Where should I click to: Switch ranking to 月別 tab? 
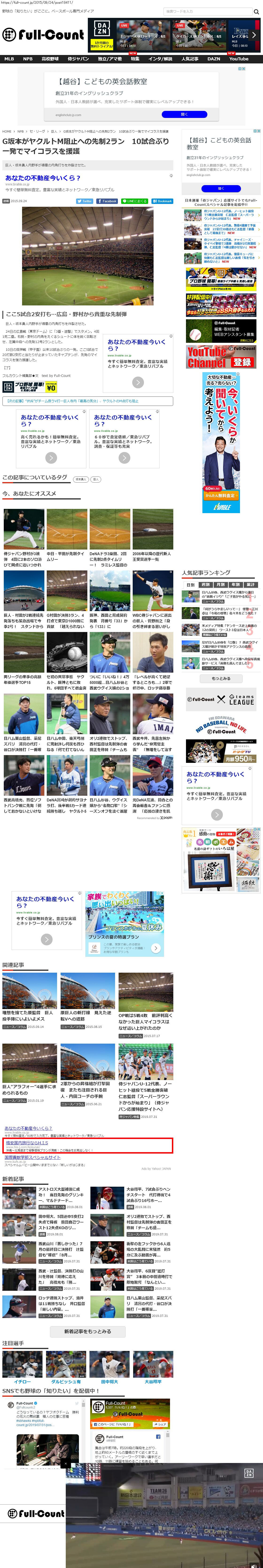click(220, 584)
